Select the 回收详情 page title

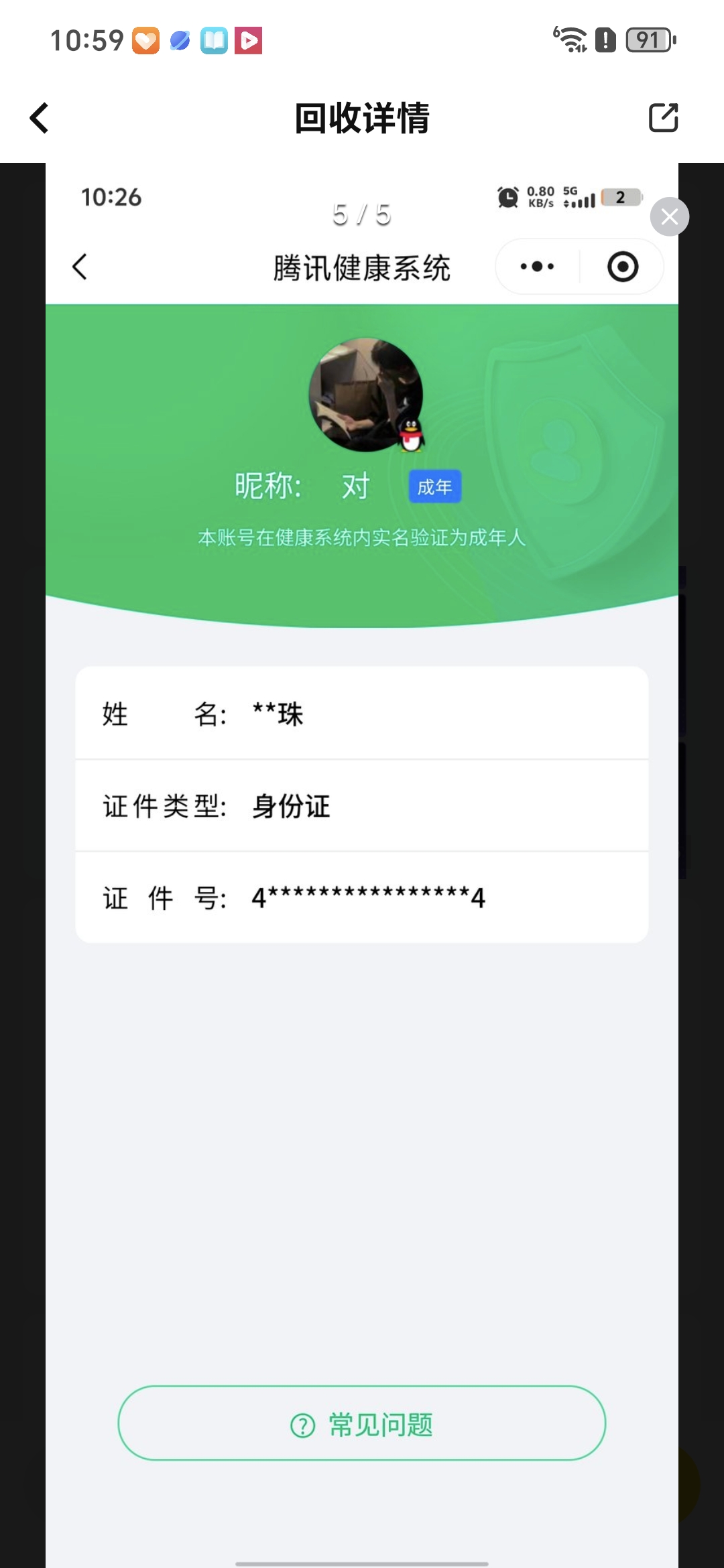coord(362,117)
